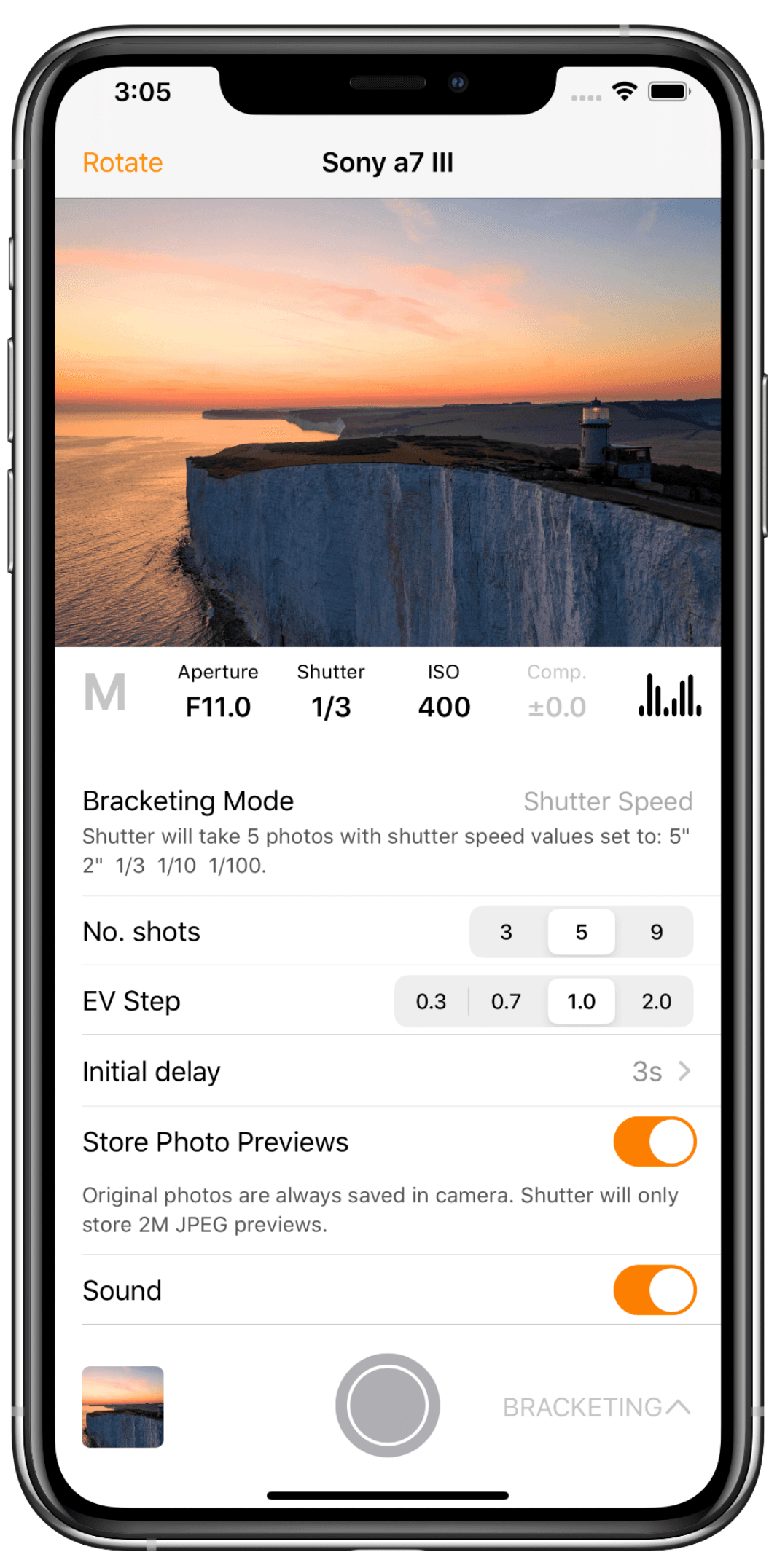777x1568 pixels.
Task: Collapse the BRACKETING mode panel
Action: point(596,1407)
